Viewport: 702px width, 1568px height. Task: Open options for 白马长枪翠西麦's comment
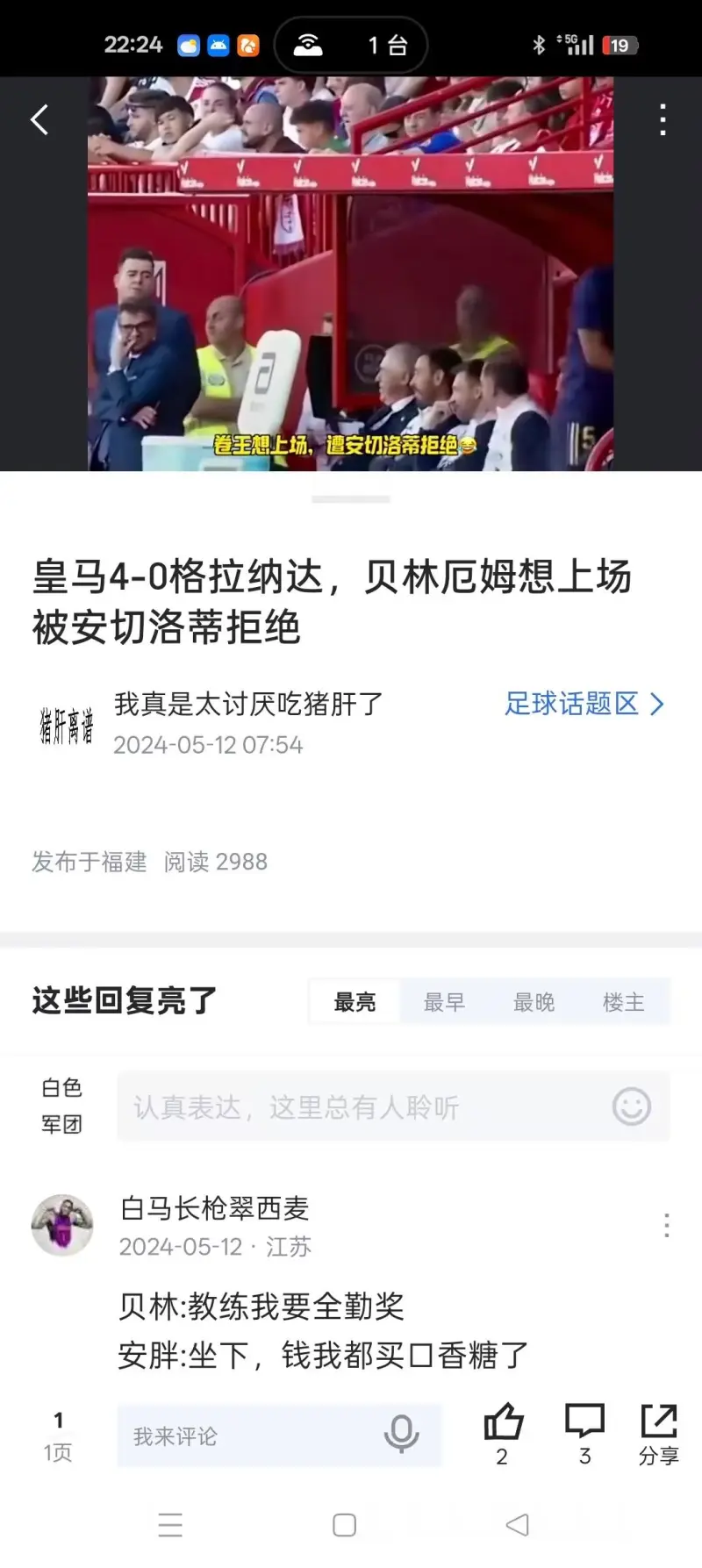666,1225
